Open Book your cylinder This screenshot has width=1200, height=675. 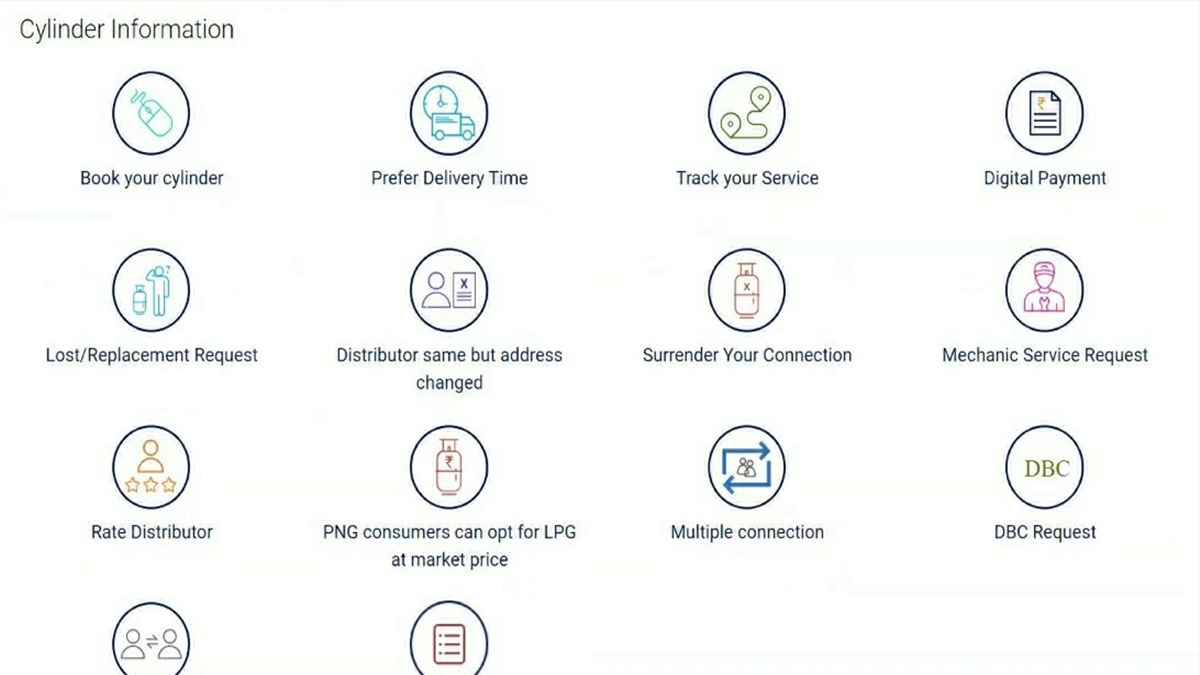pyautogui.click(x=151, y=112)
